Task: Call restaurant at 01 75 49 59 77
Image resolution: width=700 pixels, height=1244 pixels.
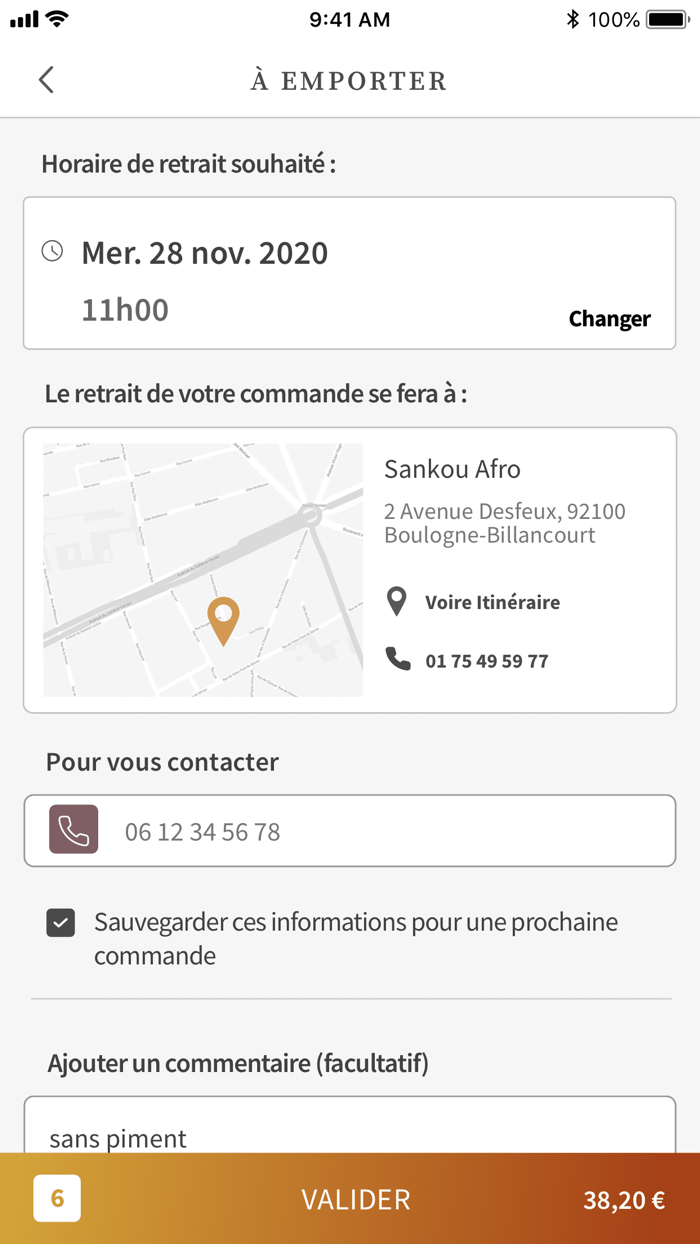Action: click(x=486, y=661)
